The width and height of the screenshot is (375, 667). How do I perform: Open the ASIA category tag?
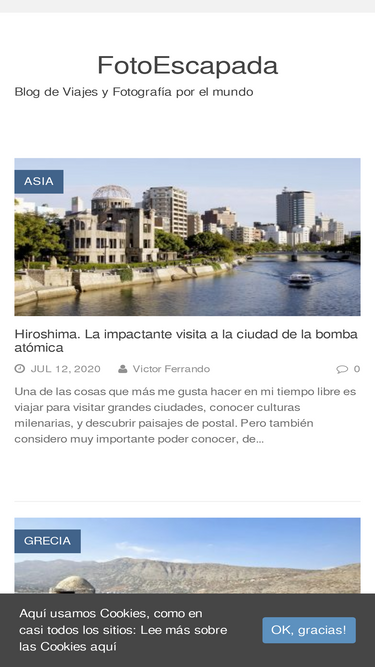(39, 182)
